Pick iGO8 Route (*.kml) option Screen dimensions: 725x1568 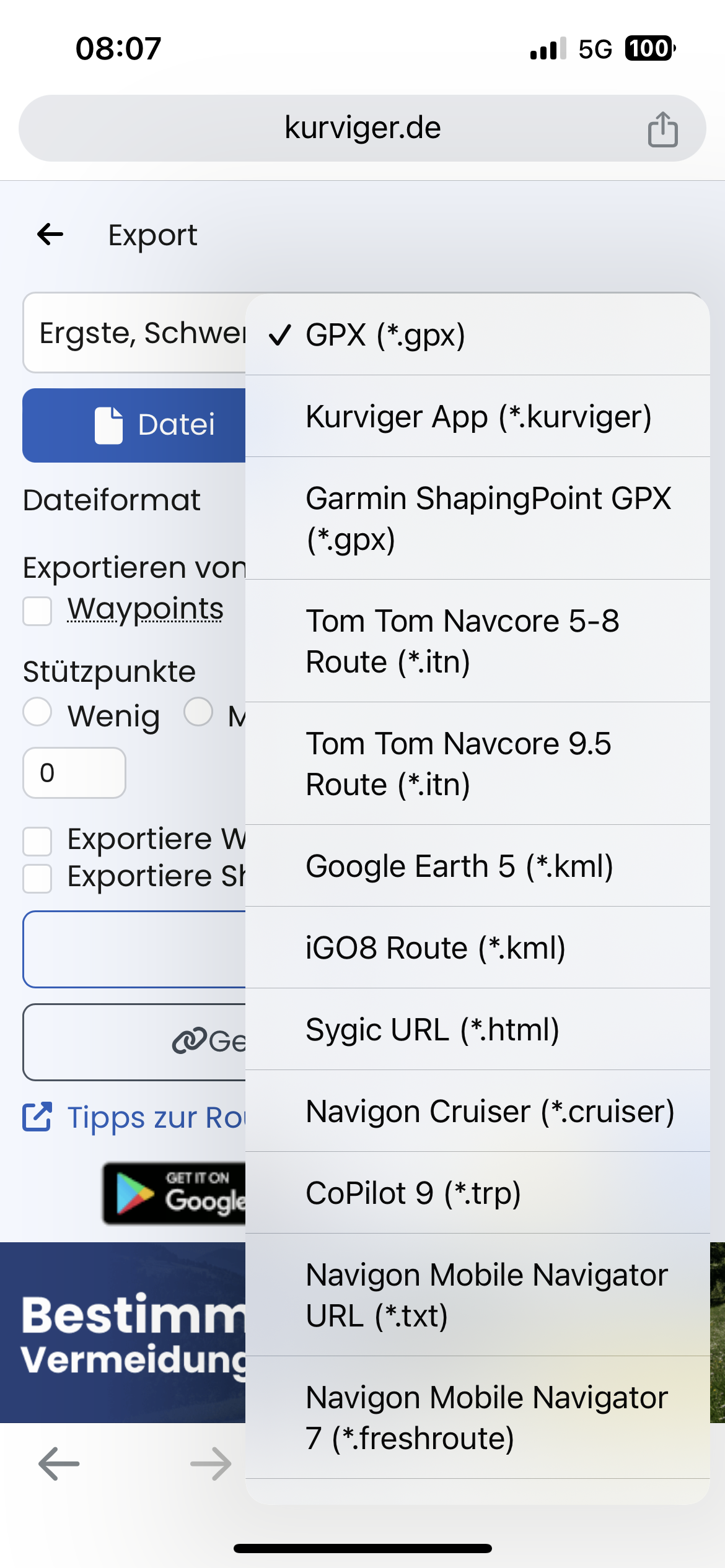478,947
